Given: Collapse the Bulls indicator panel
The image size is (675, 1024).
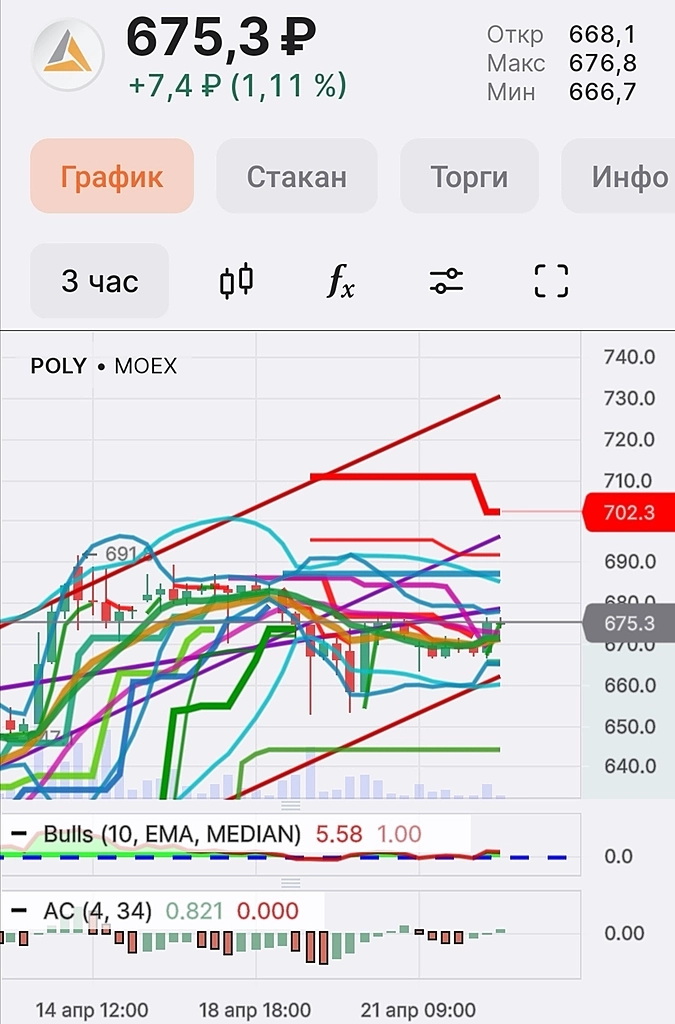Looking at the screenshot, I should 19,833.
